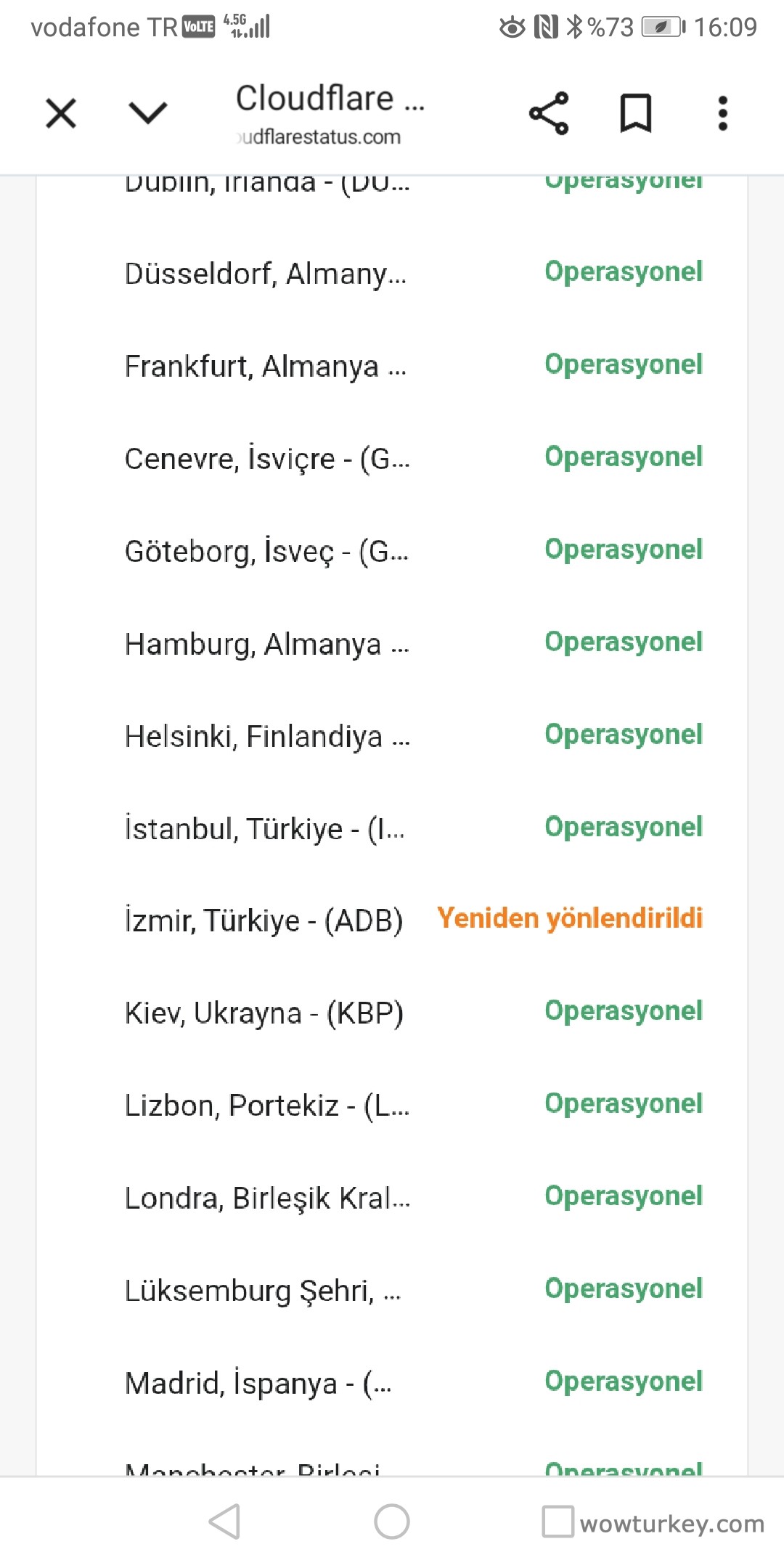
Task: Go back with the system back button
Action: pos(225,1522)
